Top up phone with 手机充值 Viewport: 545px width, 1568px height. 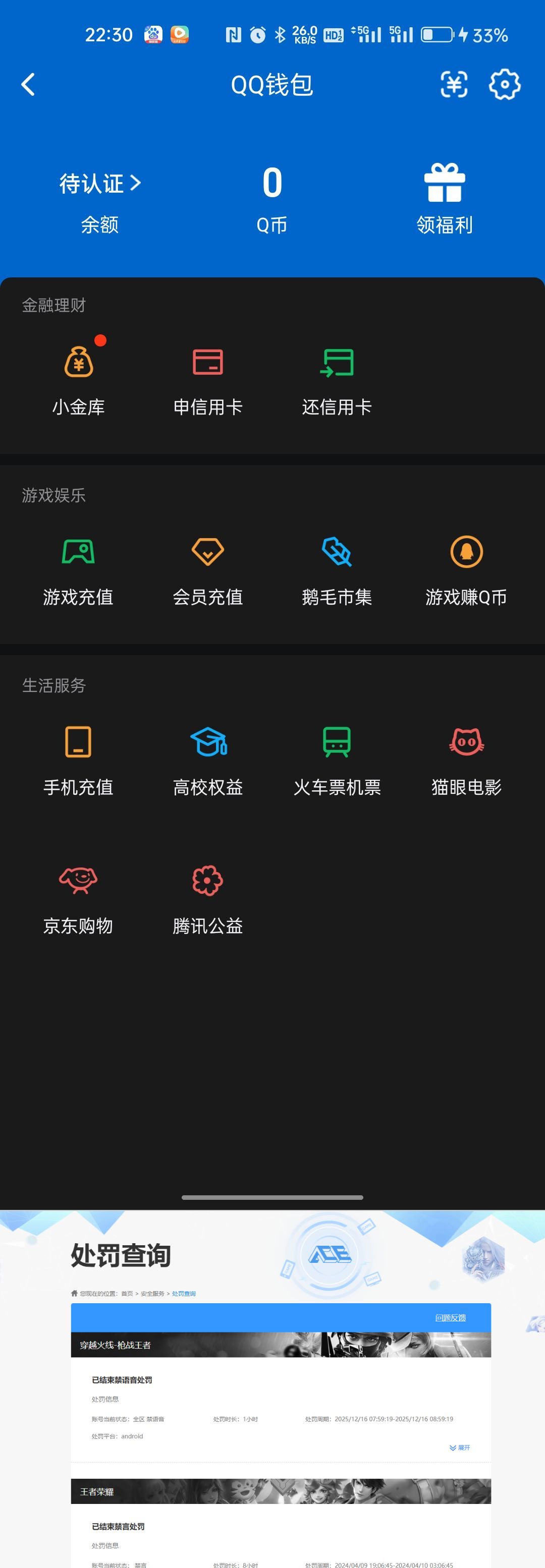pos(79,760)
